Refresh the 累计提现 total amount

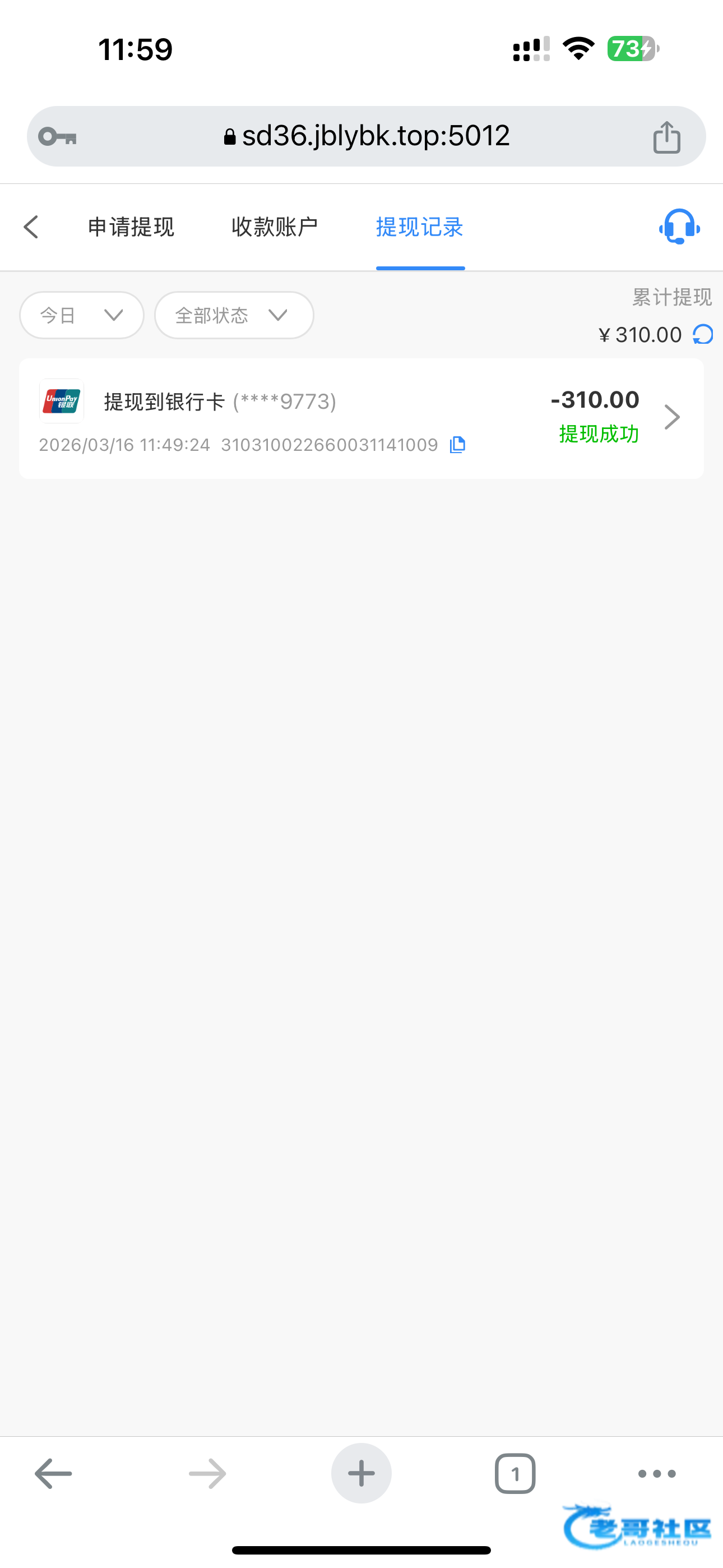[703, 334]
